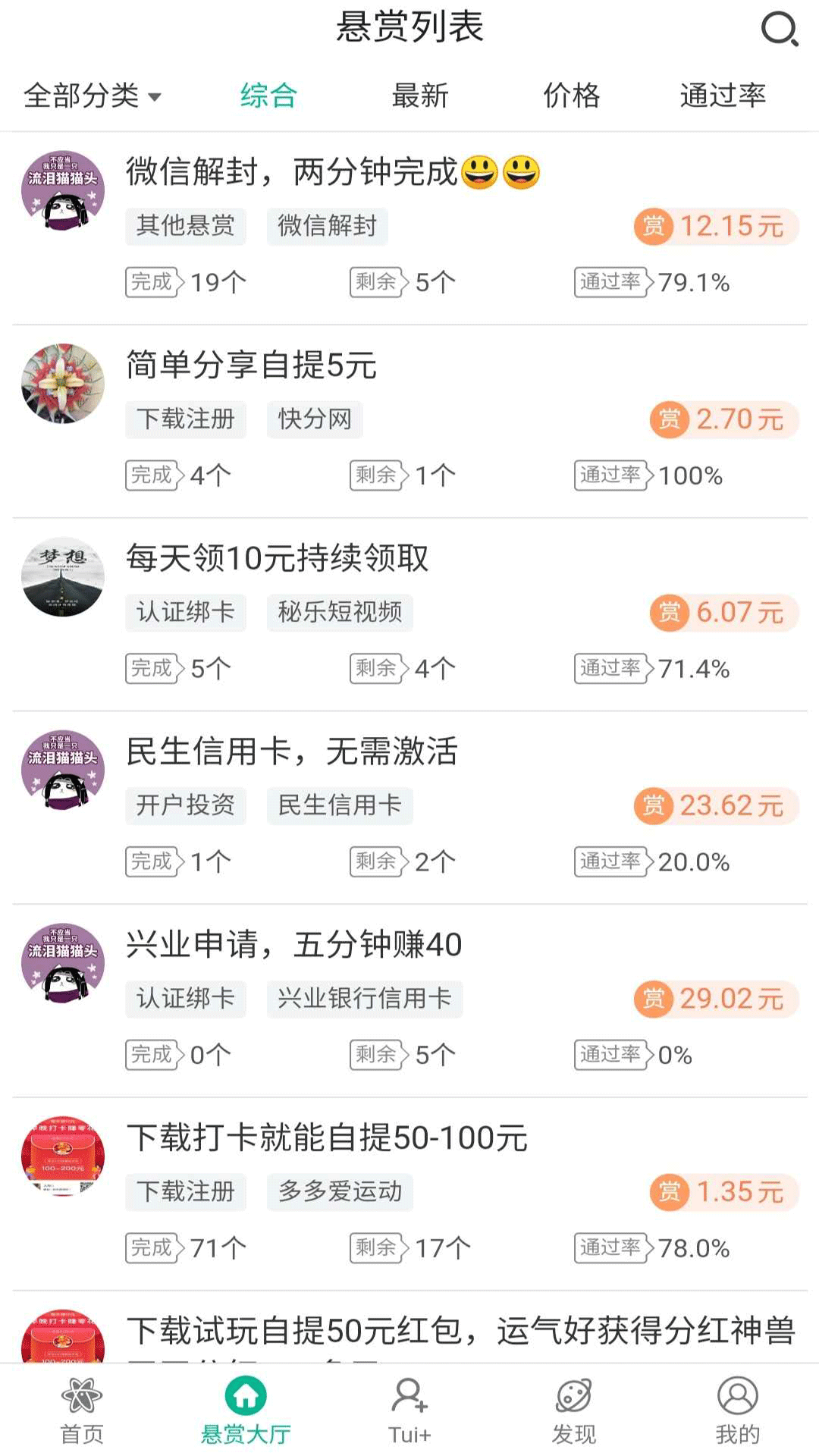Open the 全部分类 category dropdown
This screenshot has width=819, height=1456.
[x=93, y=97]
